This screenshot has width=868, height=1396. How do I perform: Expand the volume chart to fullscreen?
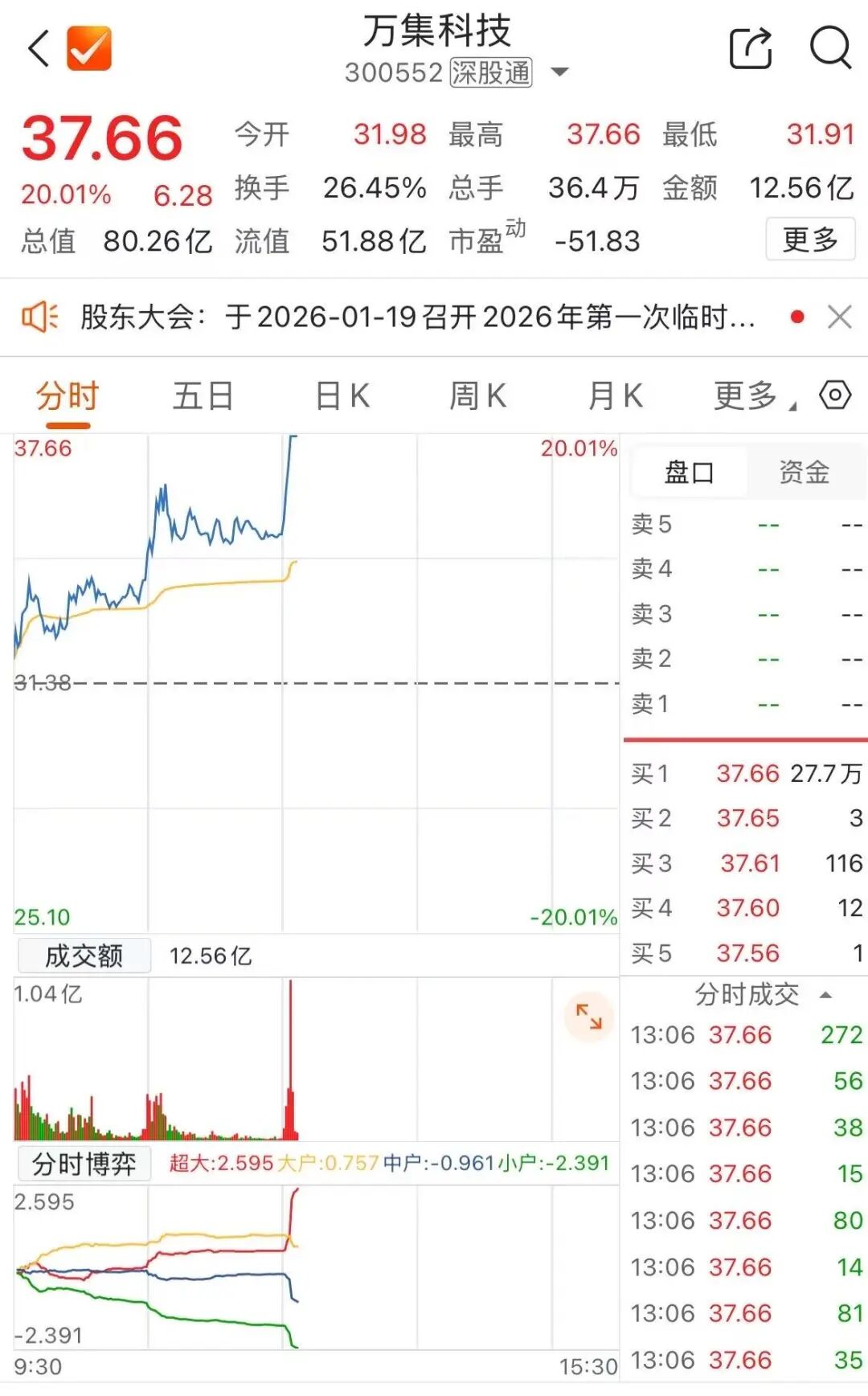pos(591,1016)
